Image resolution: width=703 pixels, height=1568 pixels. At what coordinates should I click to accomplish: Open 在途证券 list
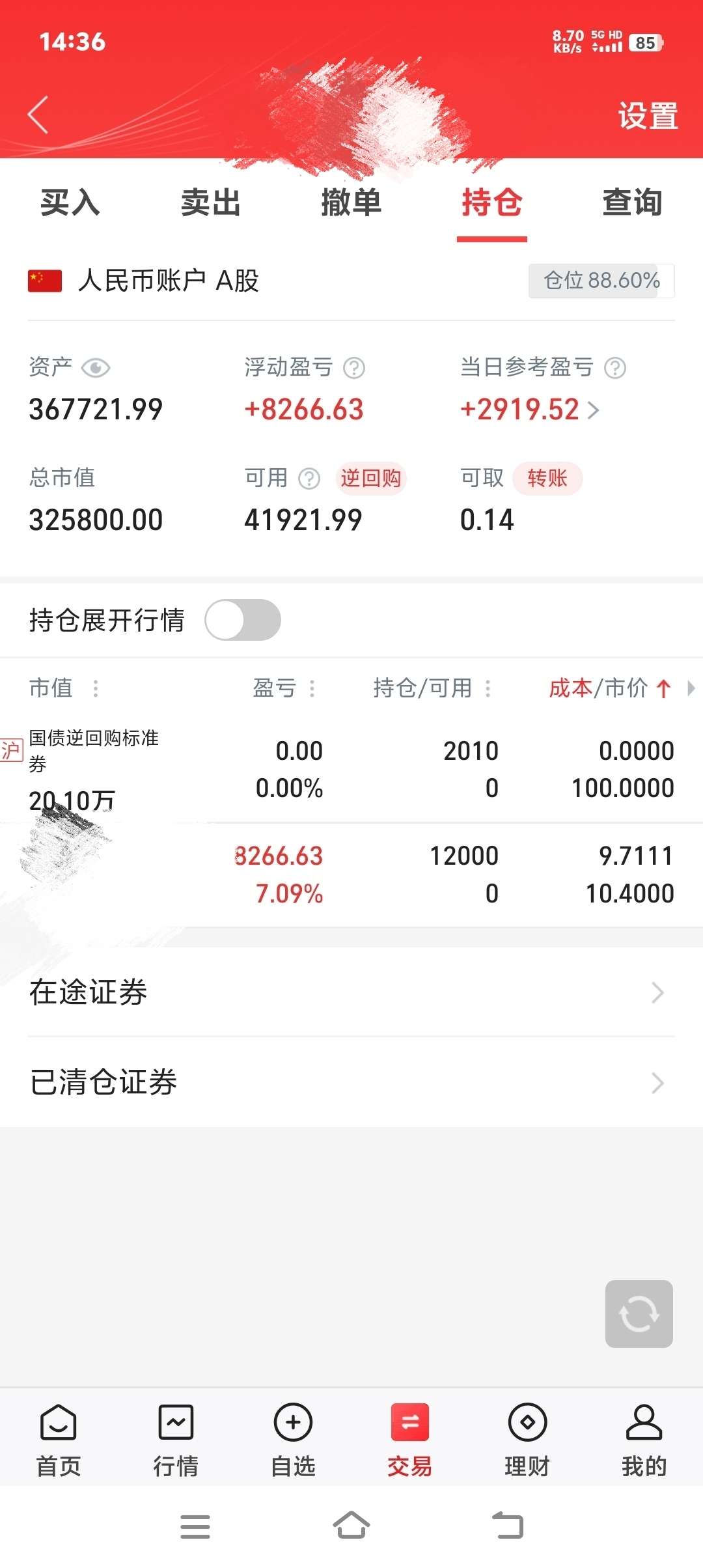pos(351,992)
